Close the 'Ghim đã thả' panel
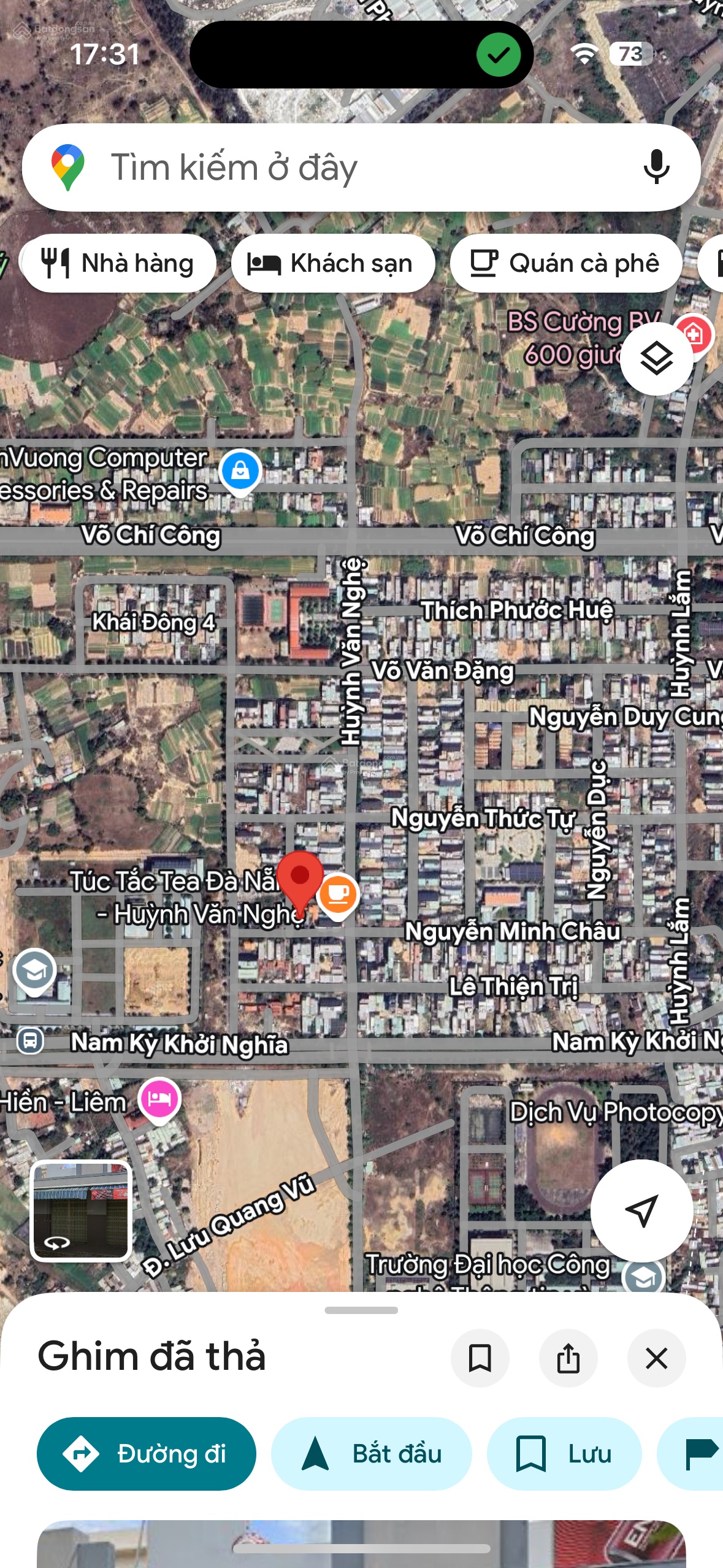Screen dimensions: 723x1568 656,1358
